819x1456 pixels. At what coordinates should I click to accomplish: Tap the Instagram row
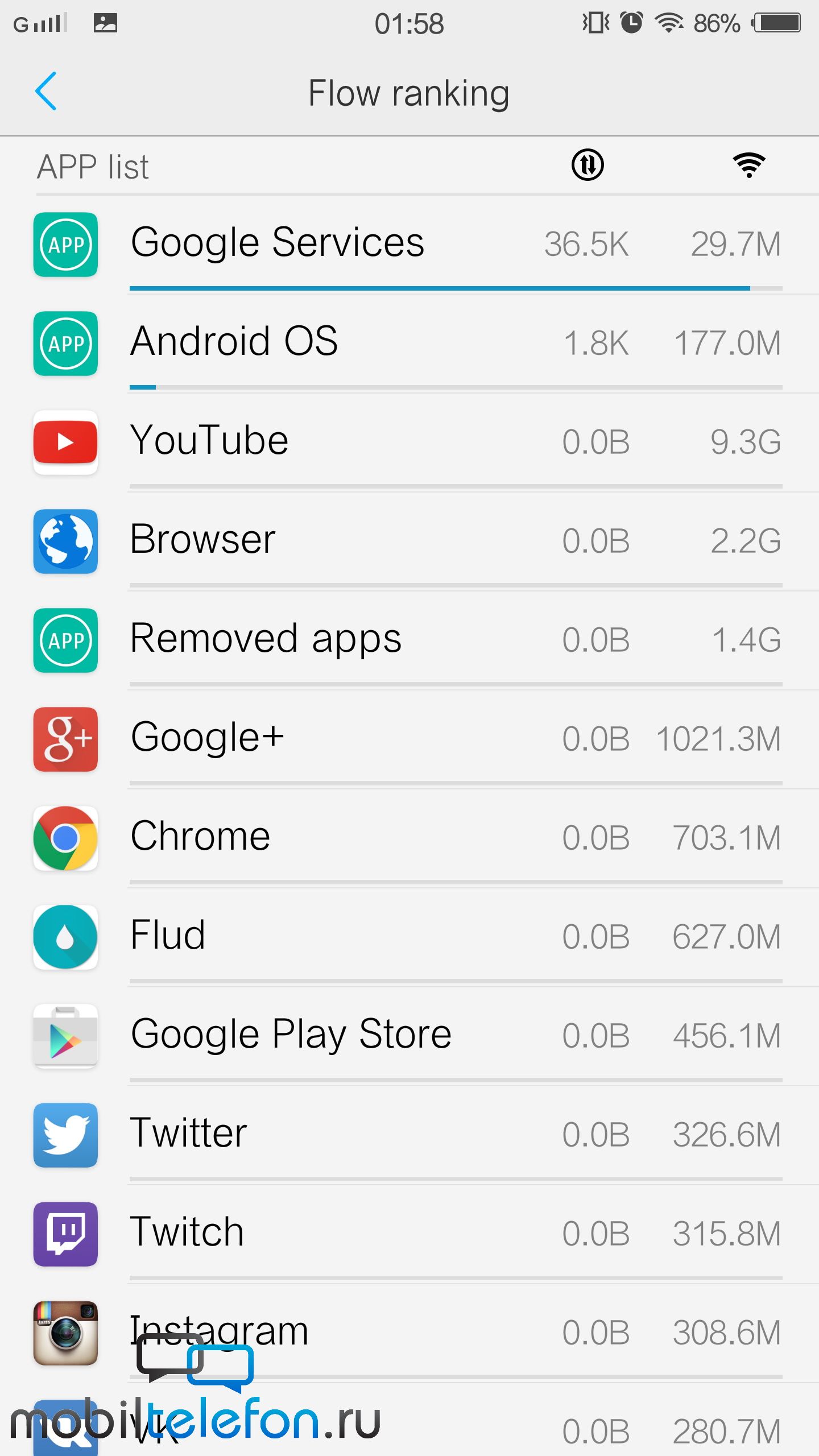pos(409,1333)
